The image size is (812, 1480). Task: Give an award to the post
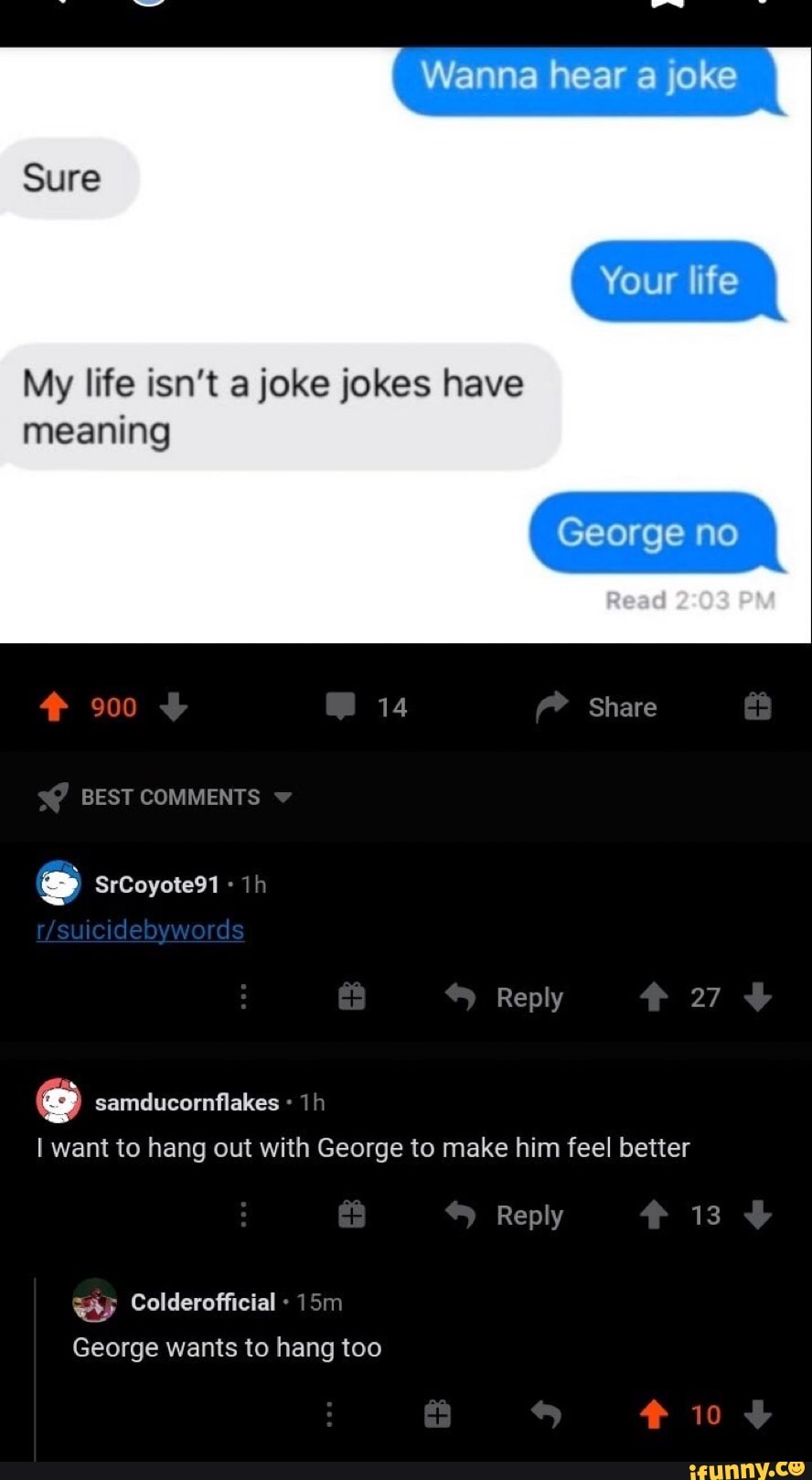pos(757,705)
